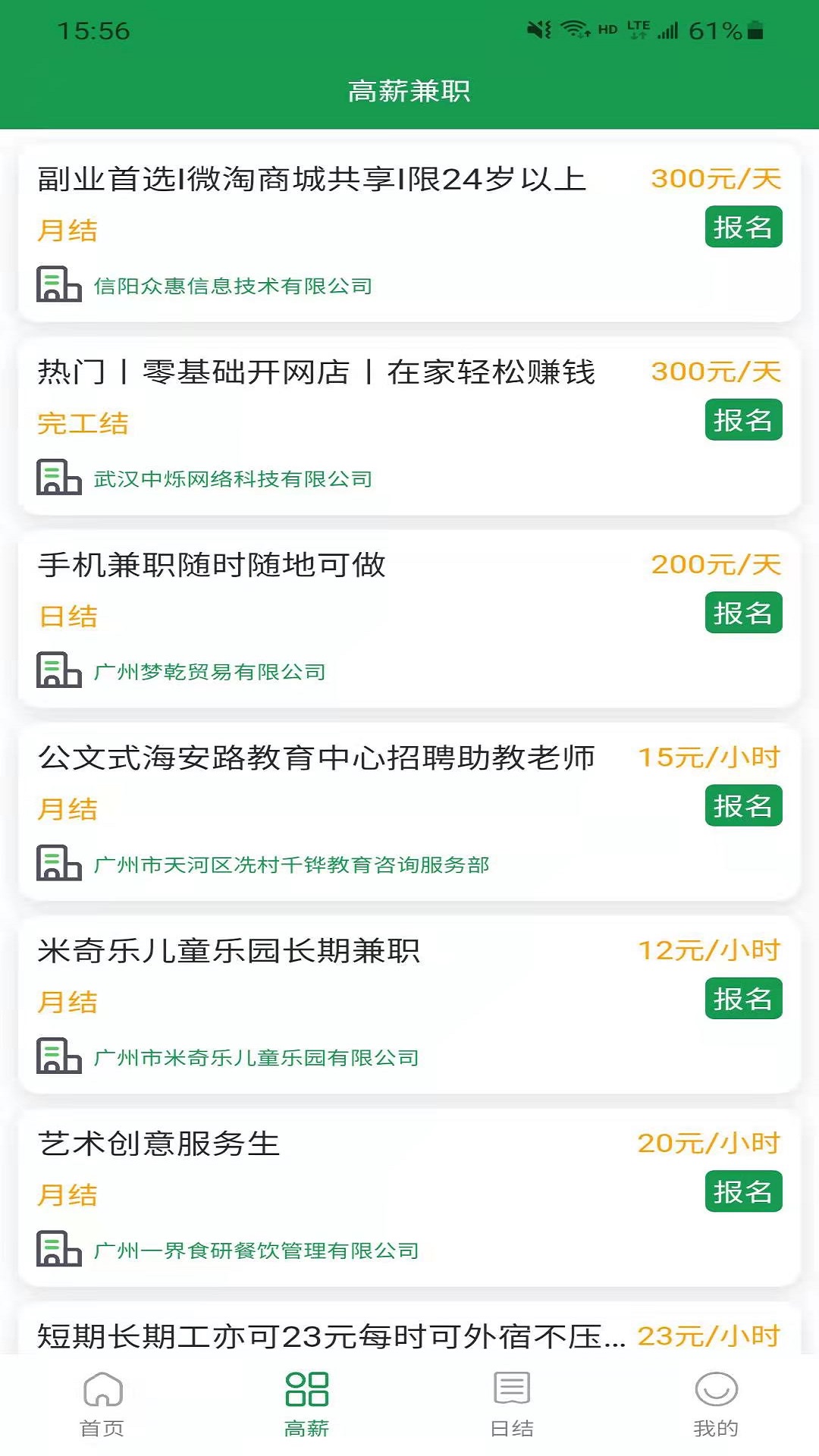Image resolution: width=819 pixels, height=1456 pixels.
Task: Click 报名 on 艺术创意服务生 job
Action: click(743, 1191)
